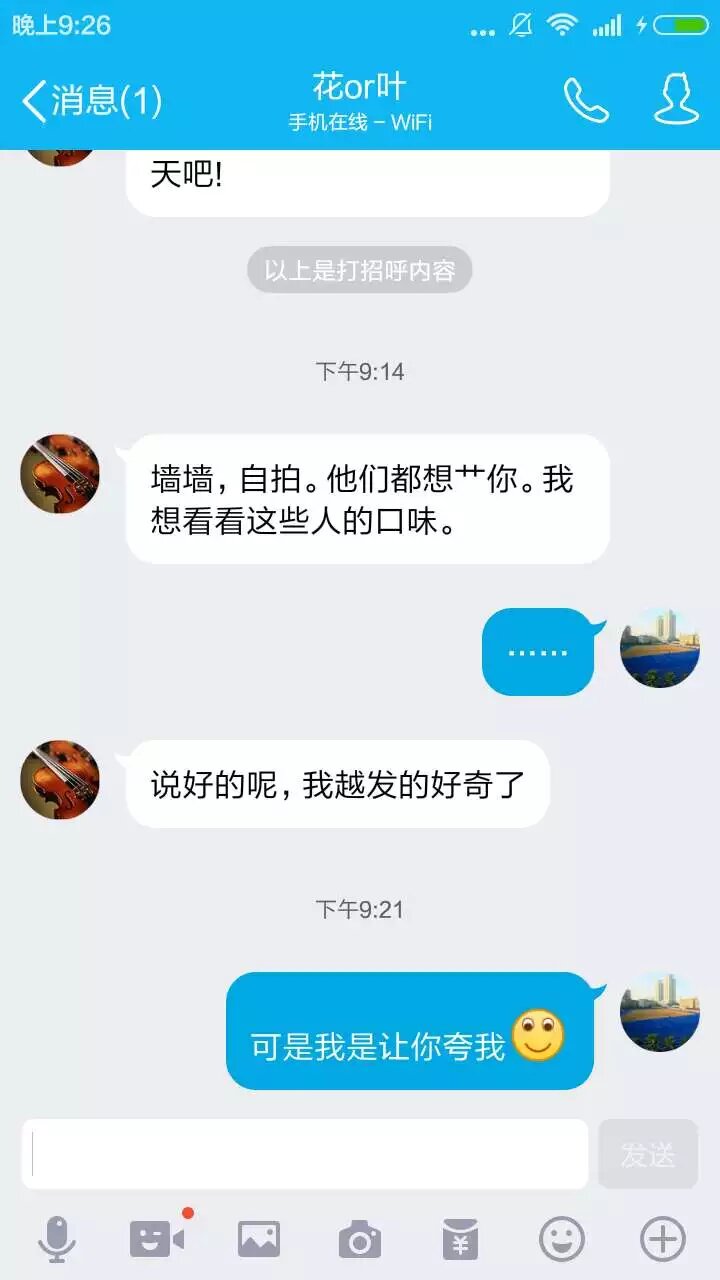Record a voice message with the microphone
720x1280 pixels.
(57, 1240)
